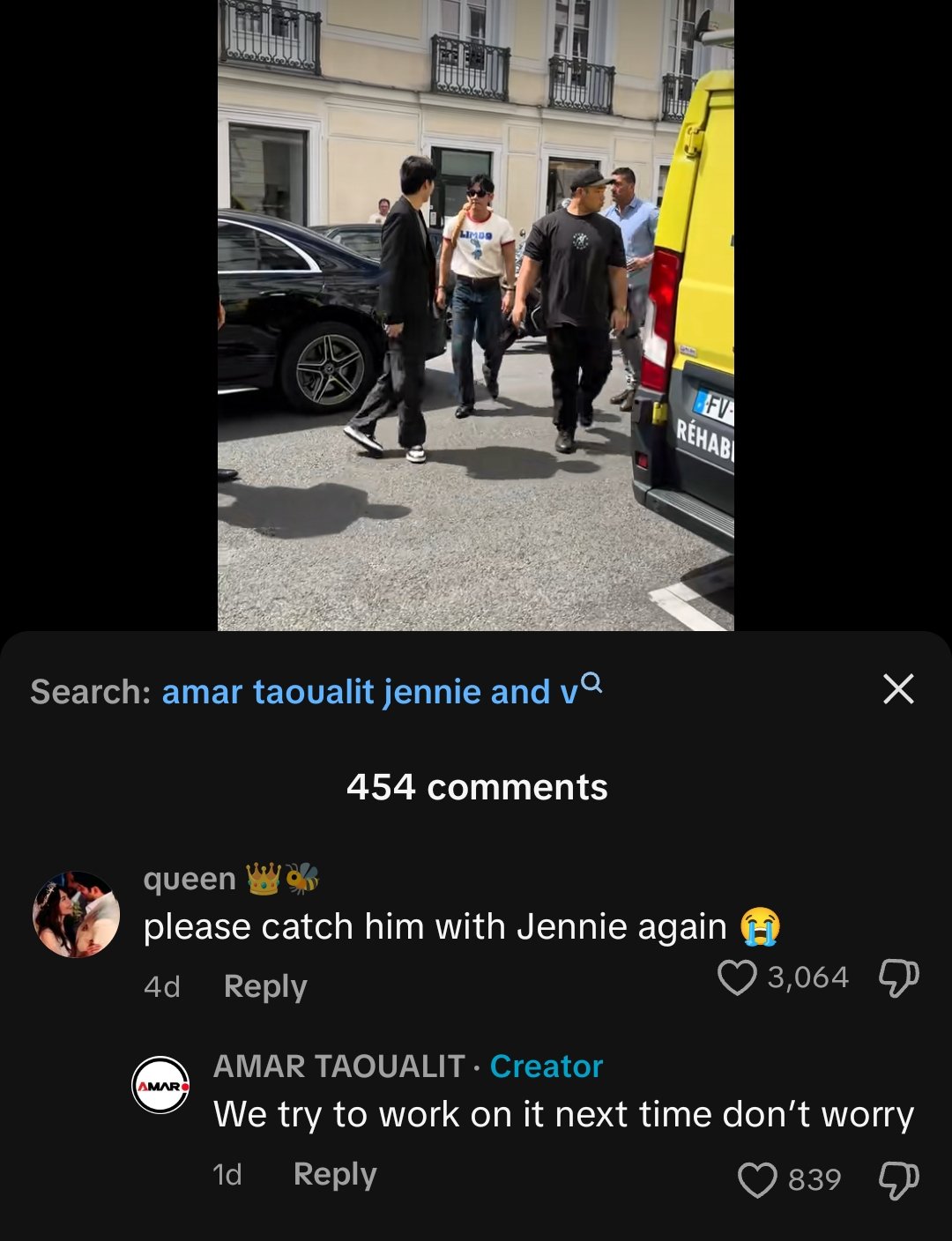Open queen's profile picture
This screenshot has width=952, height=1241.
pyautogui.click(x=76, y=914)
